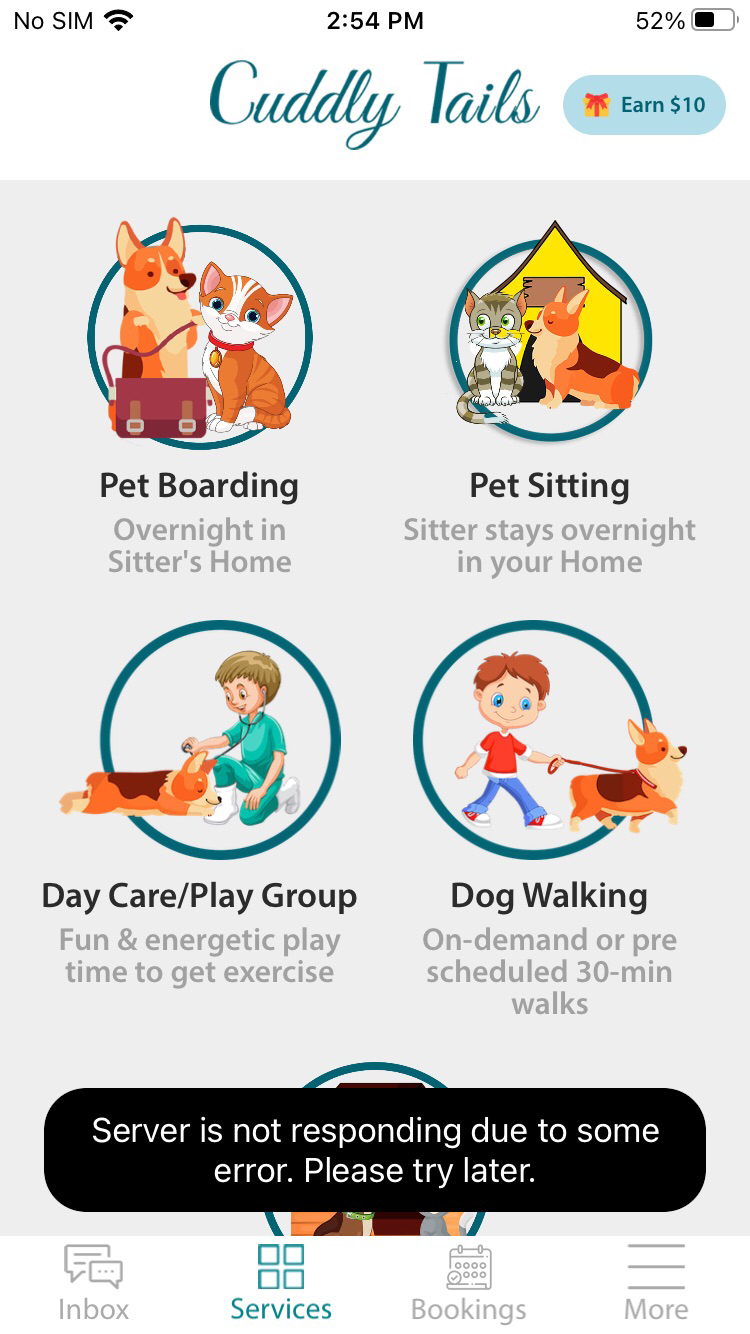Select the Services tab
This screenshot has height=1334, width=750.
coord(281,1283)
